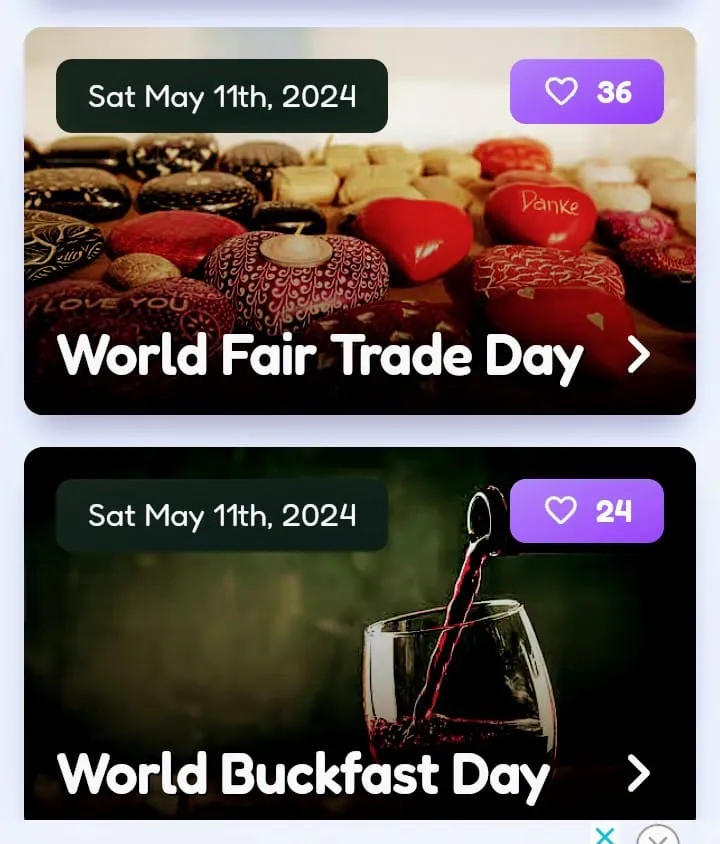The width and height of the screenshot is (720, 844).
Task: Close the ad banner
Action: point(657,836)
